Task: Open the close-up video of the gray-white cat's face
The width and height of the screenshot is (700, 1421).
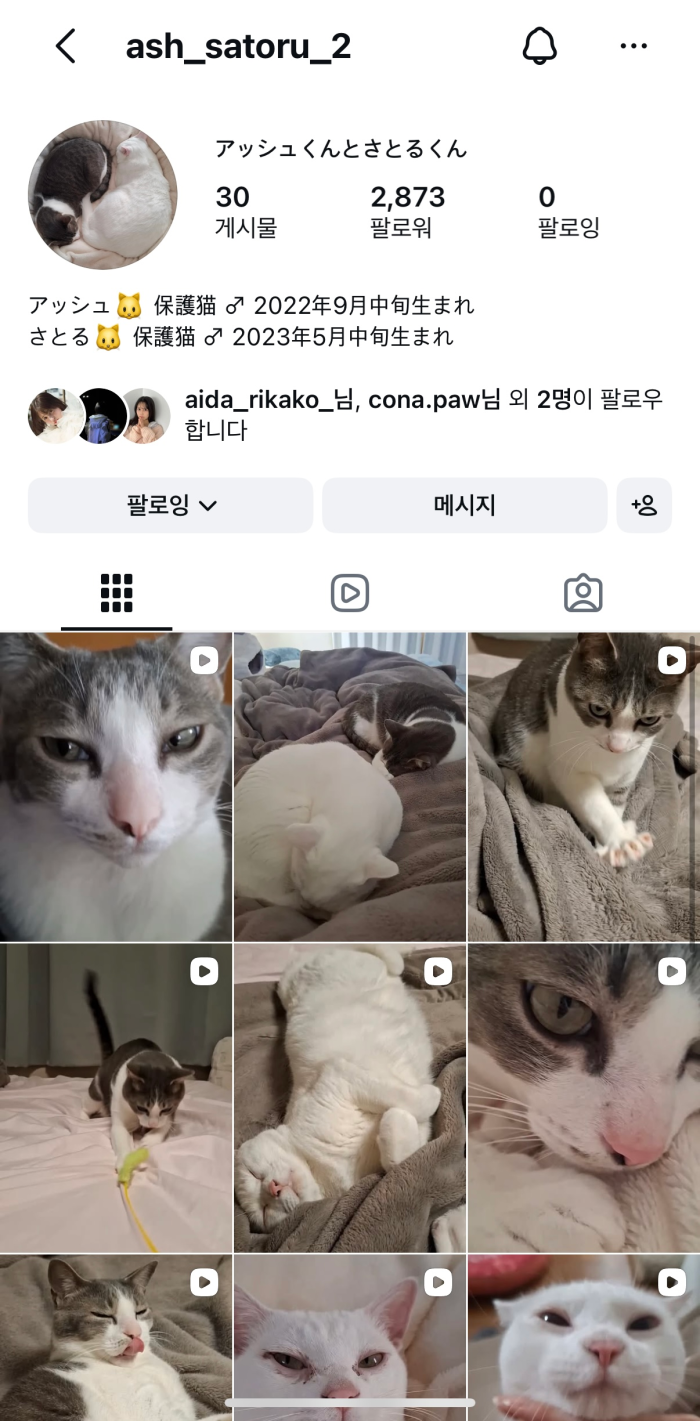Action: (115, 787)
